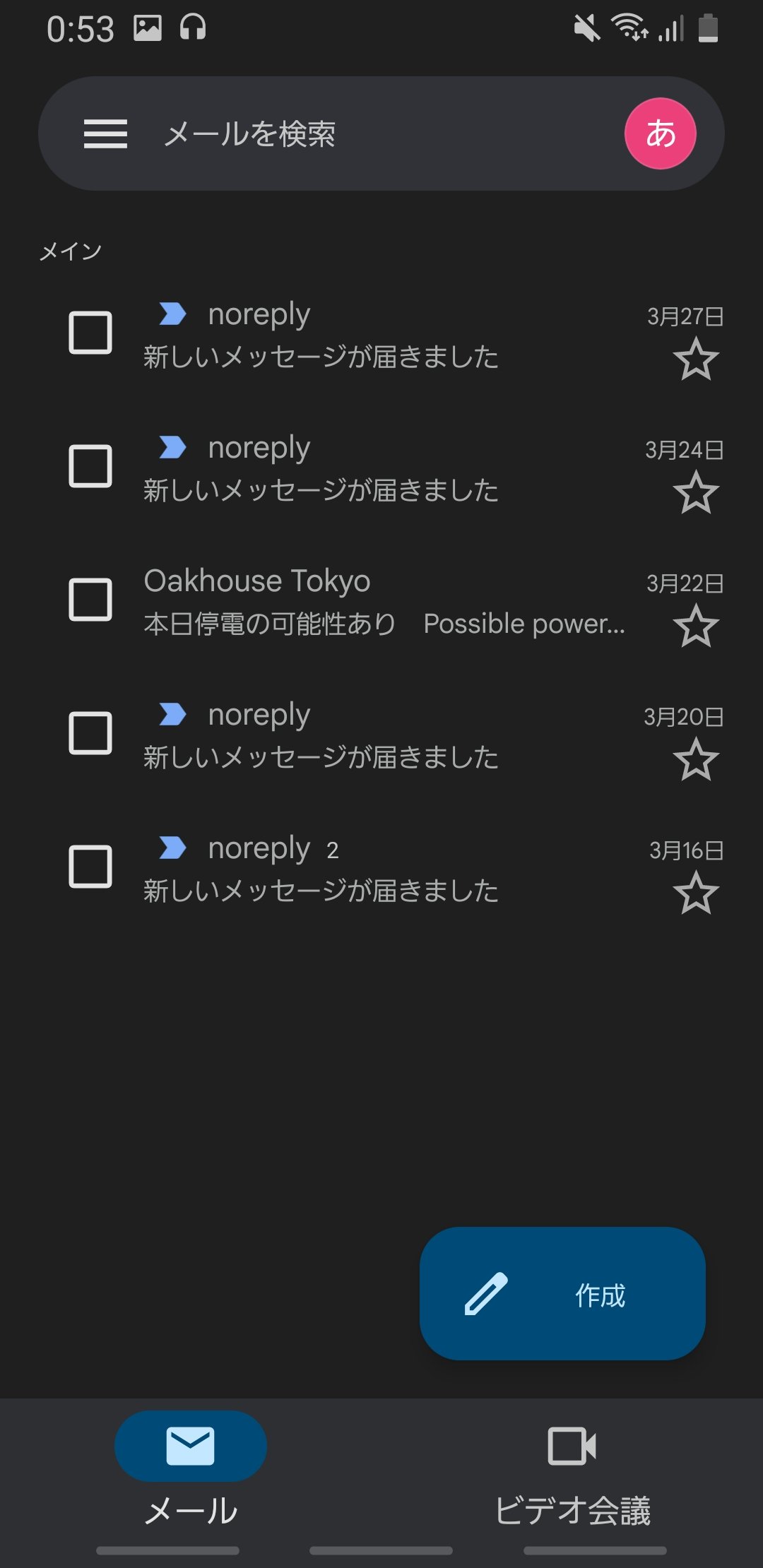
Task: Star the Oakhouse Tokyo email
Action: pos(696,626)
